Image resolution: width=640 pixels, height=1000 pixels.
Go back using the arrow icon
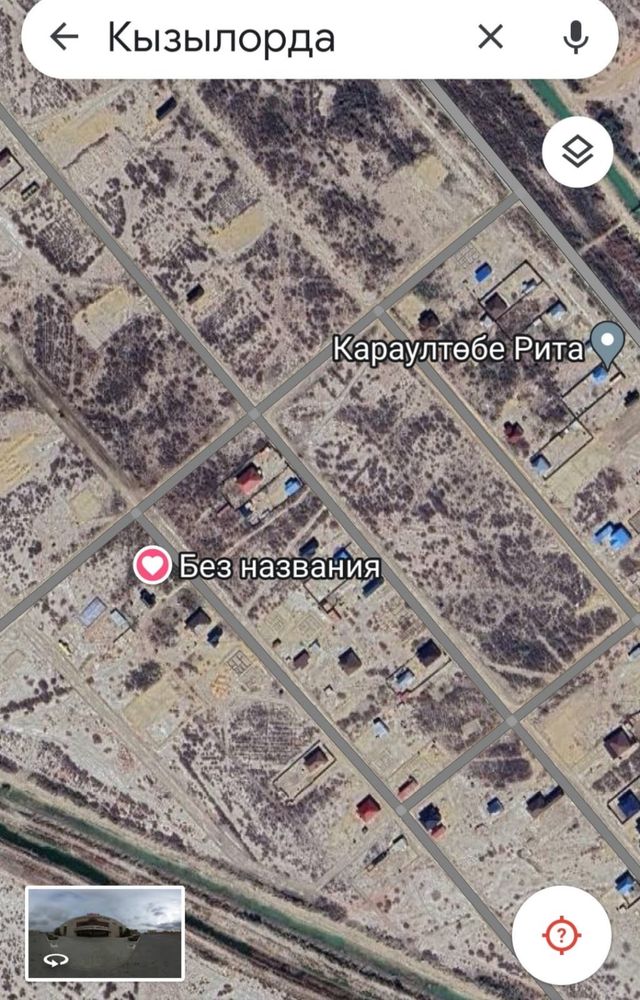(x=64, y=38)
